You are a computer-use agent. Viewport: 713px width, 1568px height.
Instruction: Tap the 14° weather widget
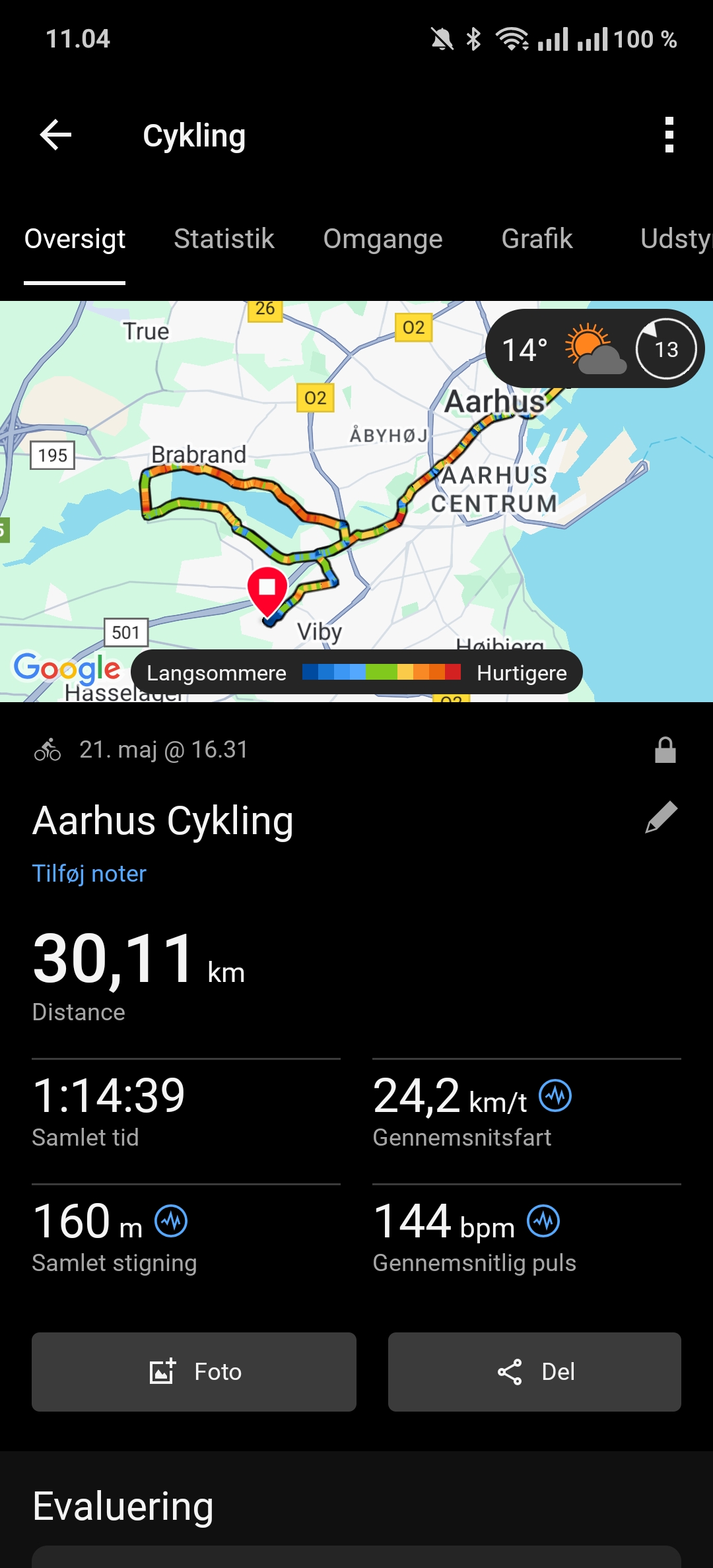pyautogui.click(x=594, y=348)
